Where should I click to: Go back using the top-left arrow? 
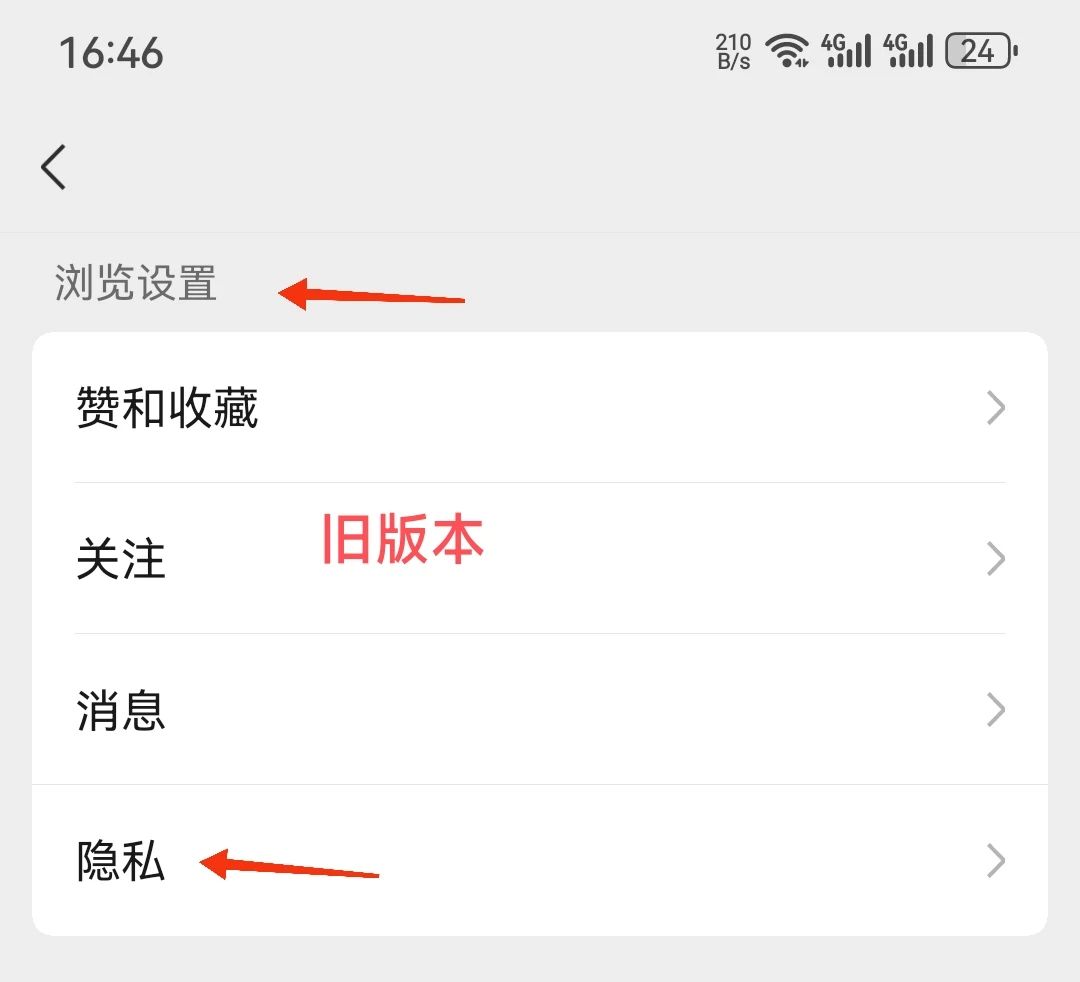click(x=54, y=166)
